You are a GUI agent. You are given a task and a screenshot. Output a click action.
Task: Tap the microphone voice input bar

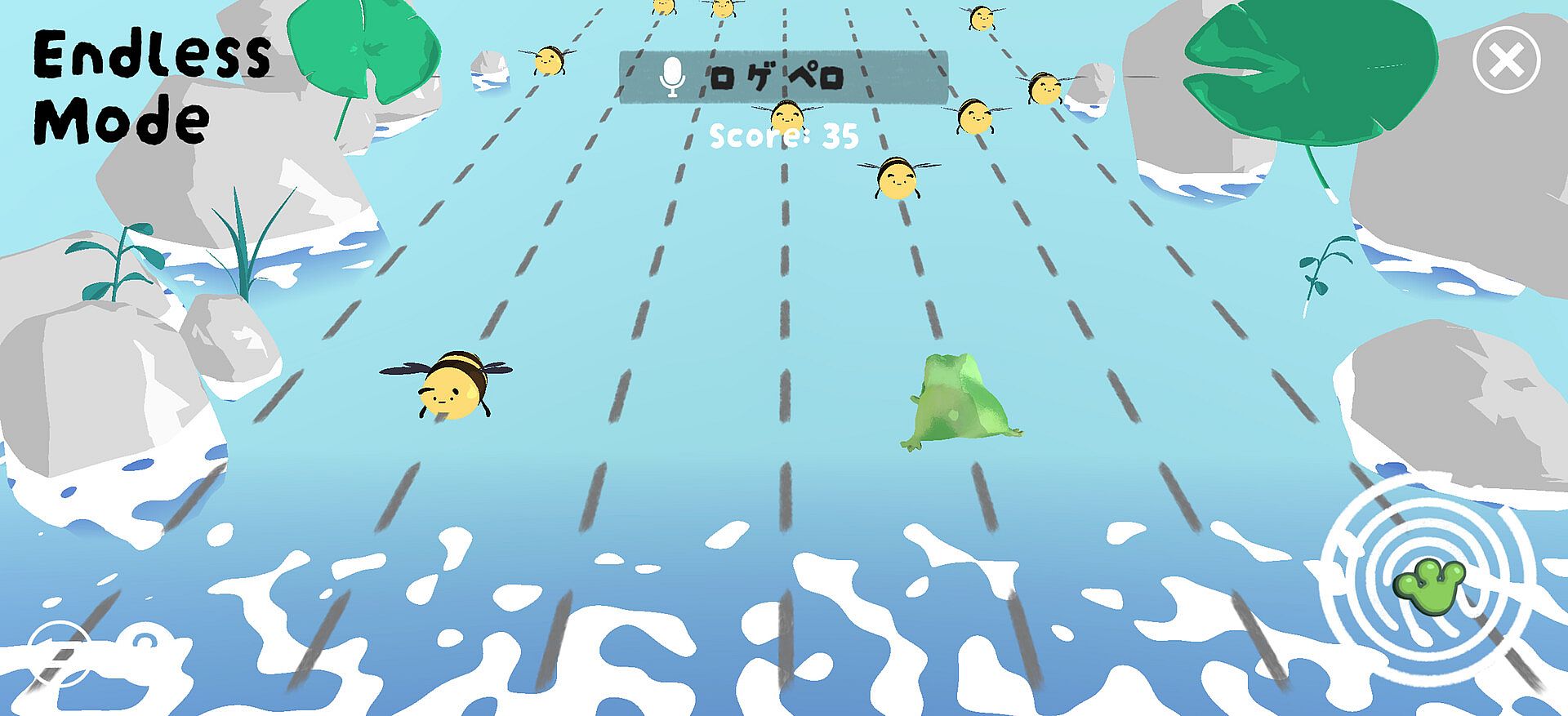782,77
